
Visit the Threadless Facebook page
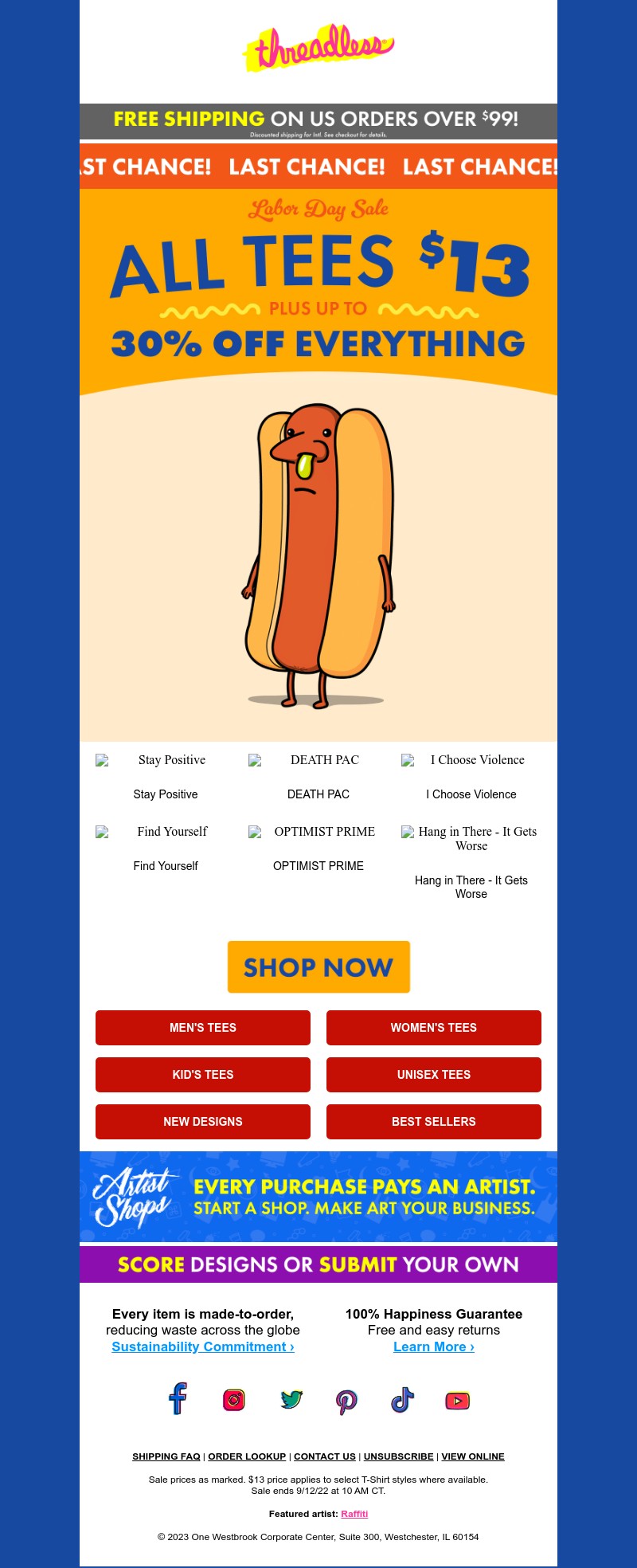coord(178,1399)
